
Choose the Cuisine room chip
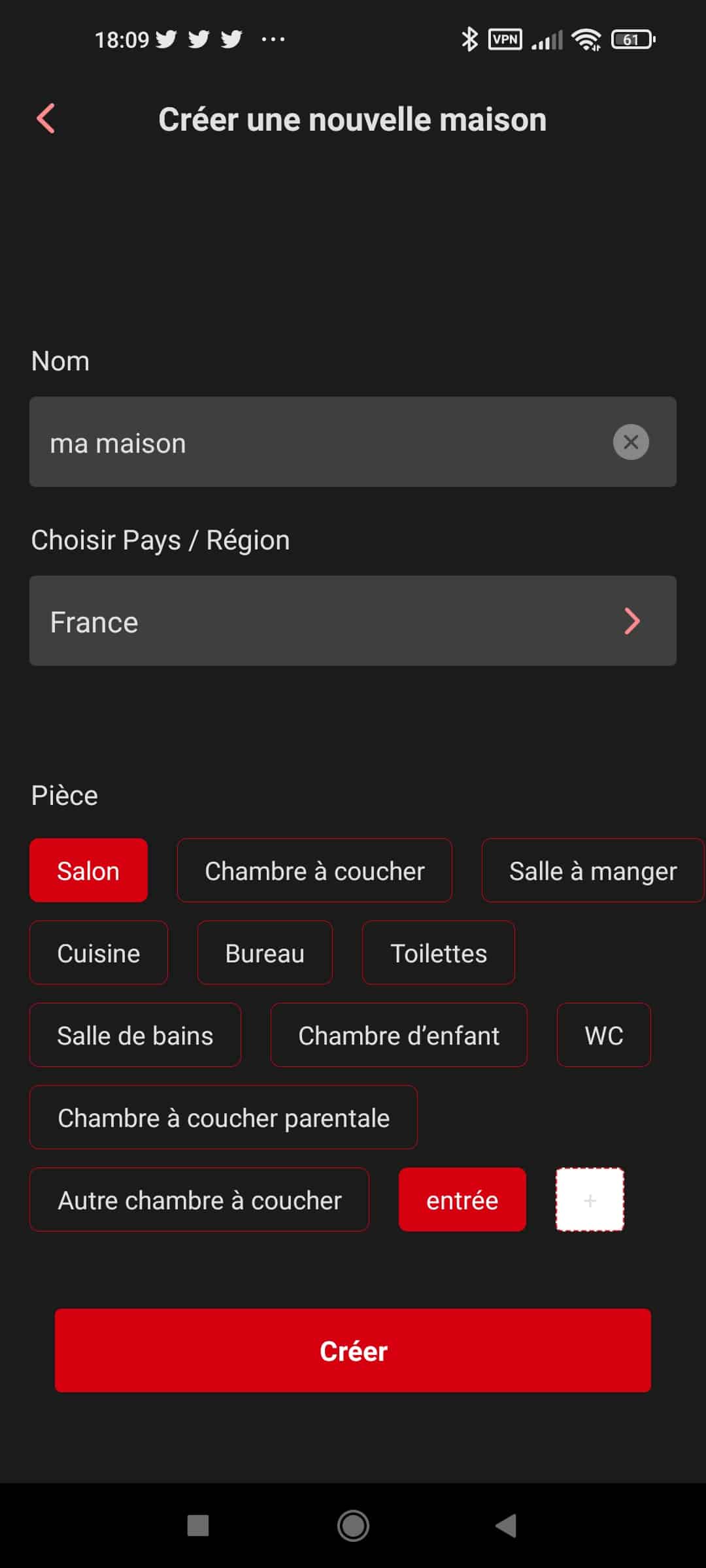[x=99, y=953]
